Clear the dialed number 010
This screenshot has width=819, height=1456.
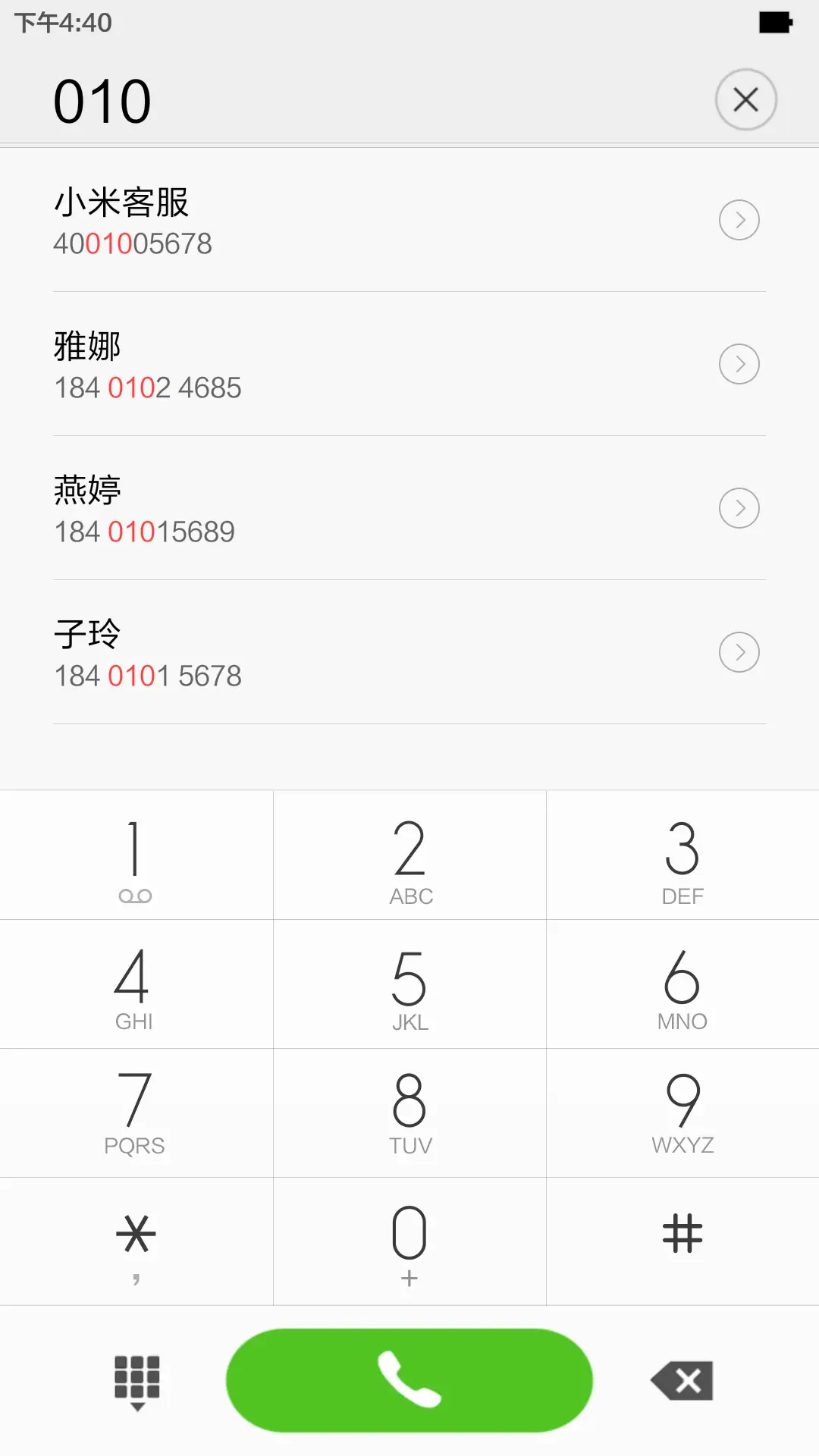[x=745, y=99]
